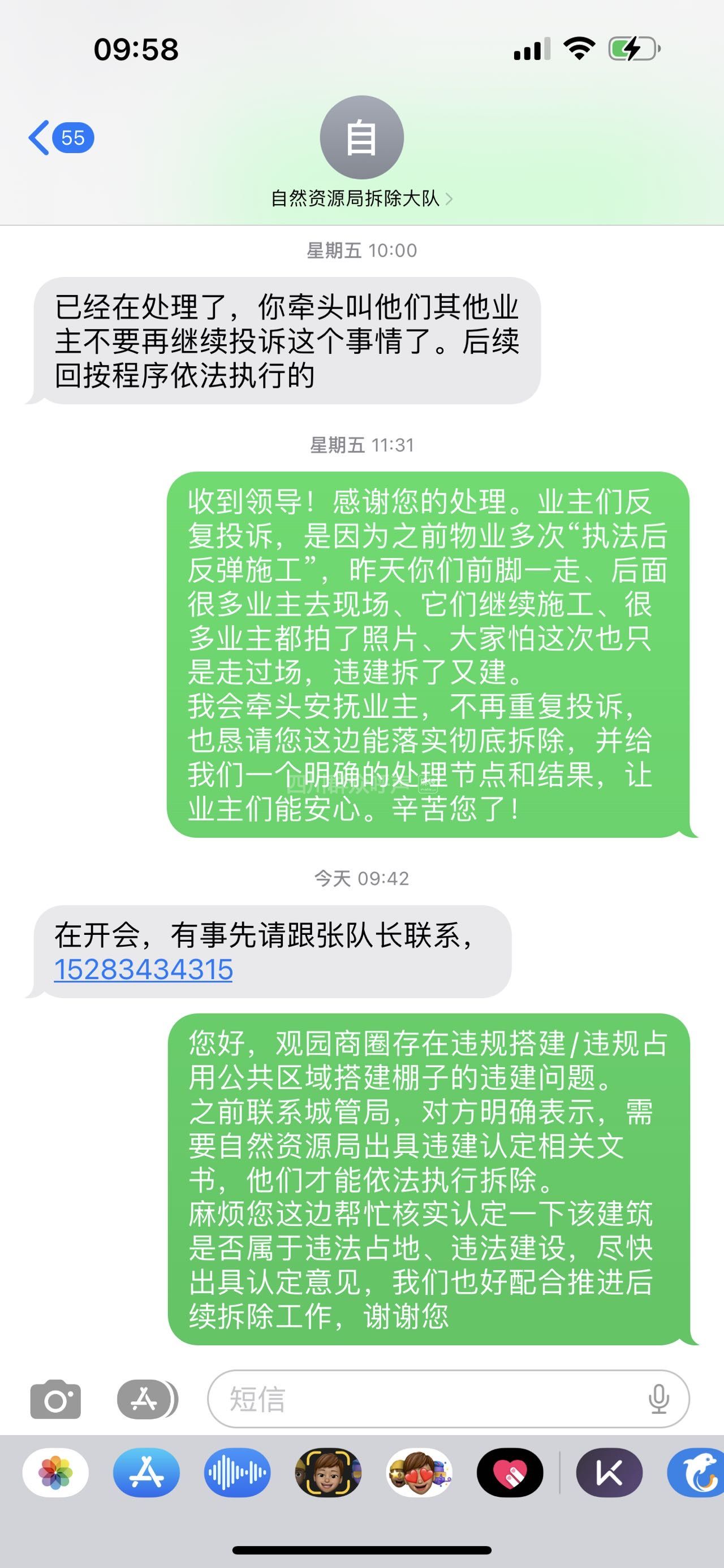Open contact details for 自然资源局拆除大队

[x=361, y=198]
